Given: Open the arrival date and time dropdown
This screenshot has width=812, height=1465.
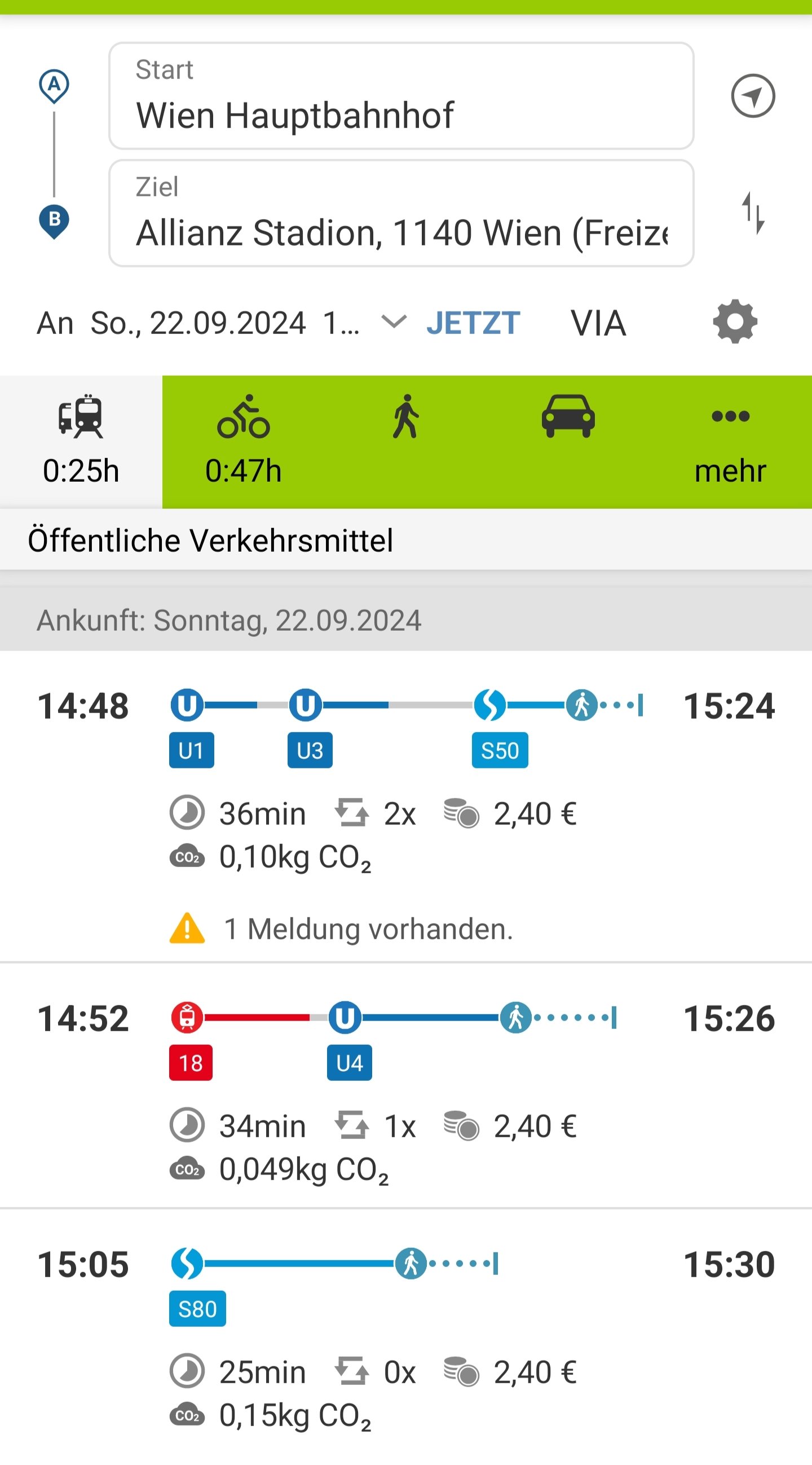Looking at the screenshot, I should 222,323.
